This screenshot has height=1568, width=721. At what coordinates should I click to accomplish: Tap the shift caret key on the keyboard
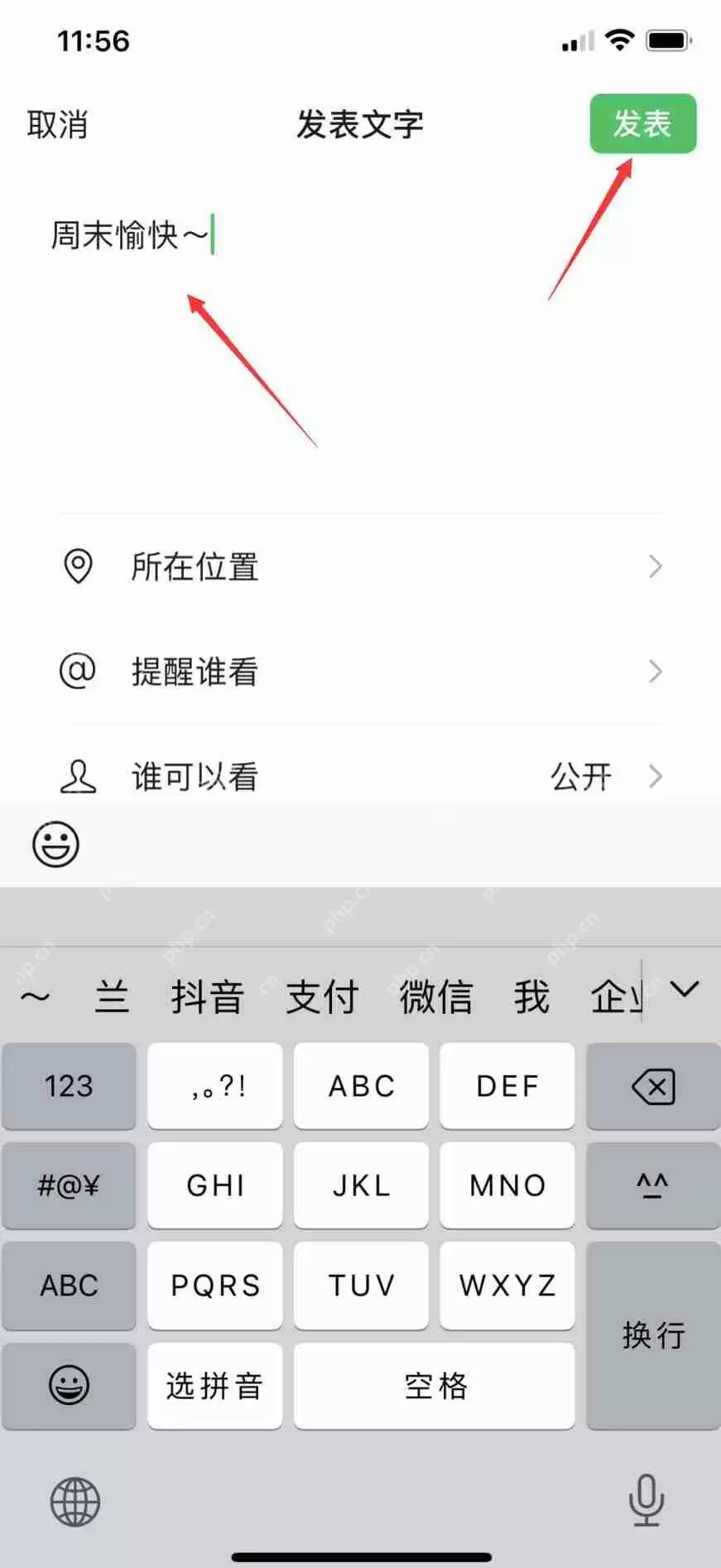(x=652, y=1185)
